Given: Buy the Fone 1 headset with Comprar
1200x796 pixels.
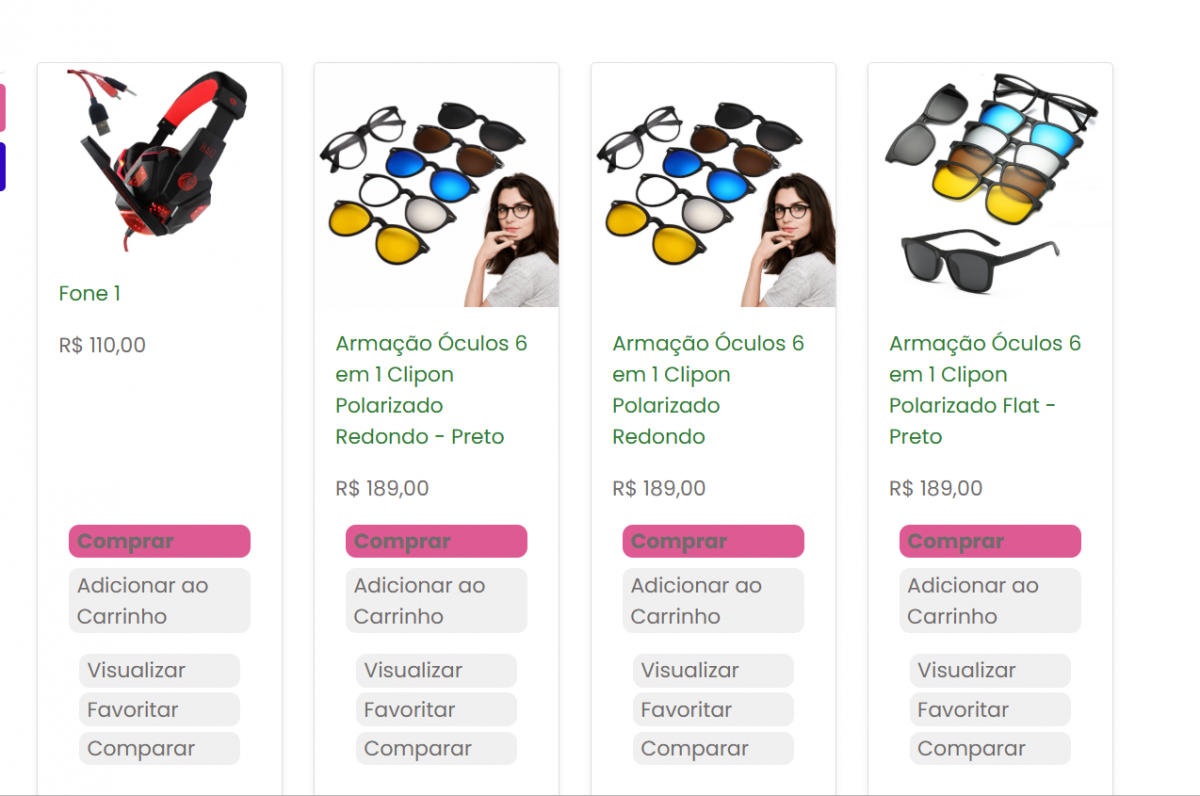Looking at the screenshot, I should point(159,541).
